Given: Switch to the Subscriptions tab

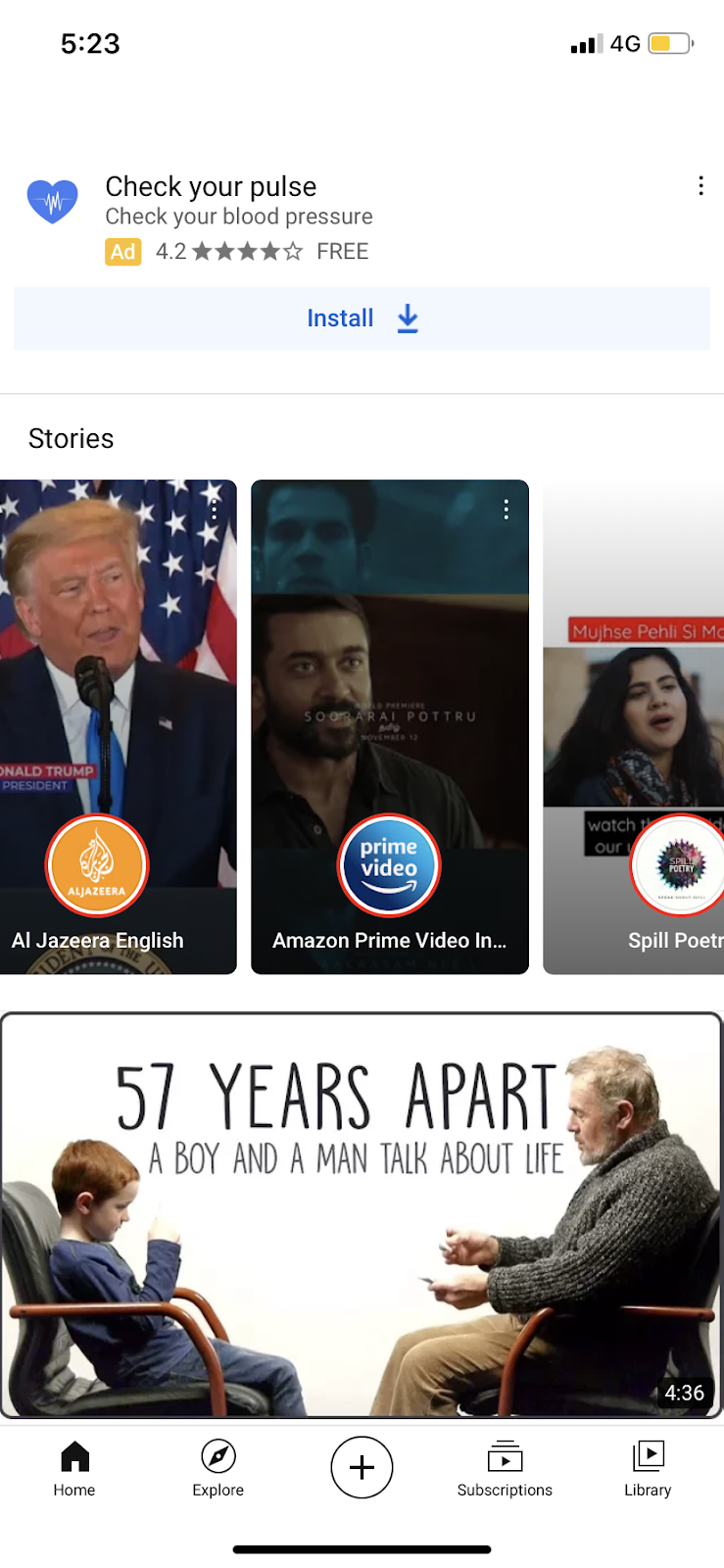Looking at the screenshot, I should [505, 1468].
